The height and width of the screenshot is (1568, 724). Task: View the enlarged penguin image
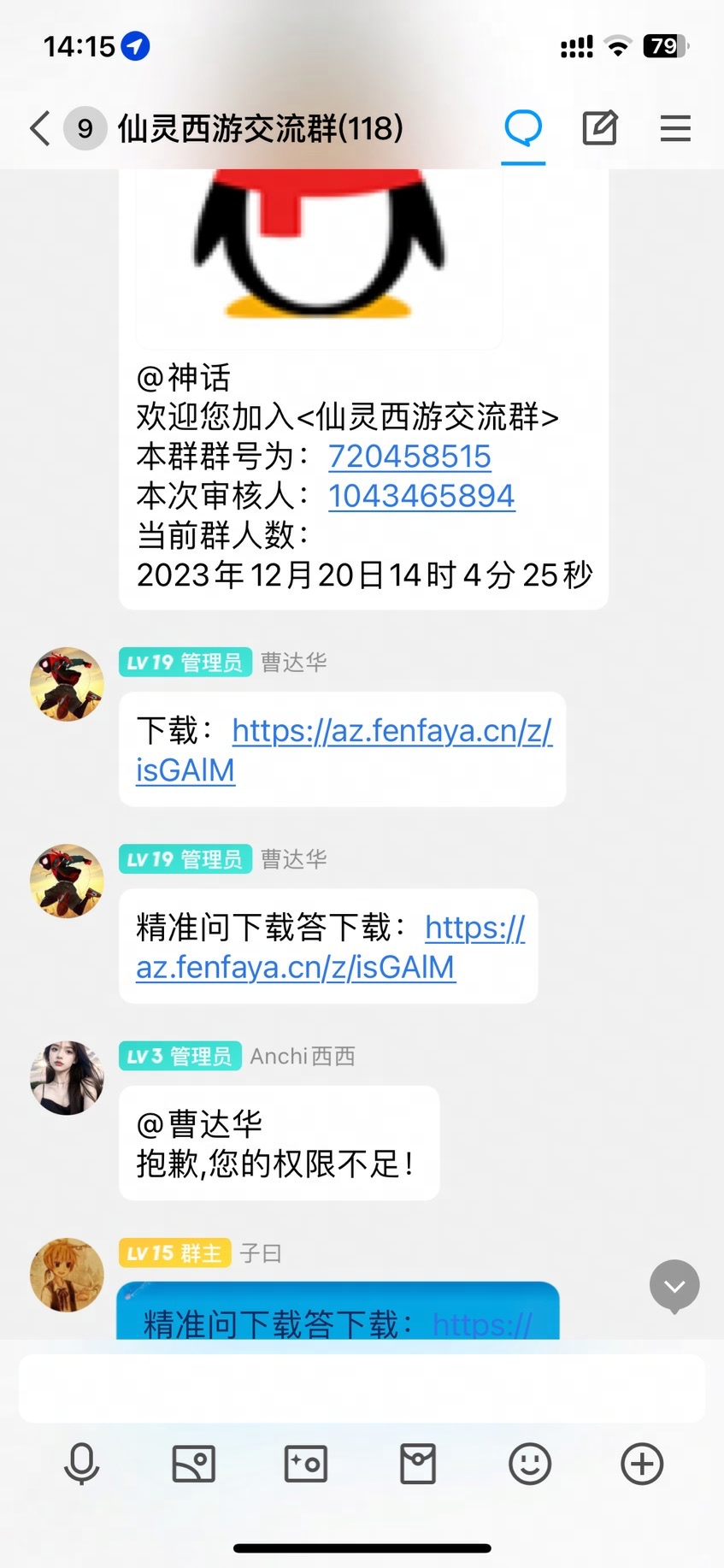pos(319,256)
